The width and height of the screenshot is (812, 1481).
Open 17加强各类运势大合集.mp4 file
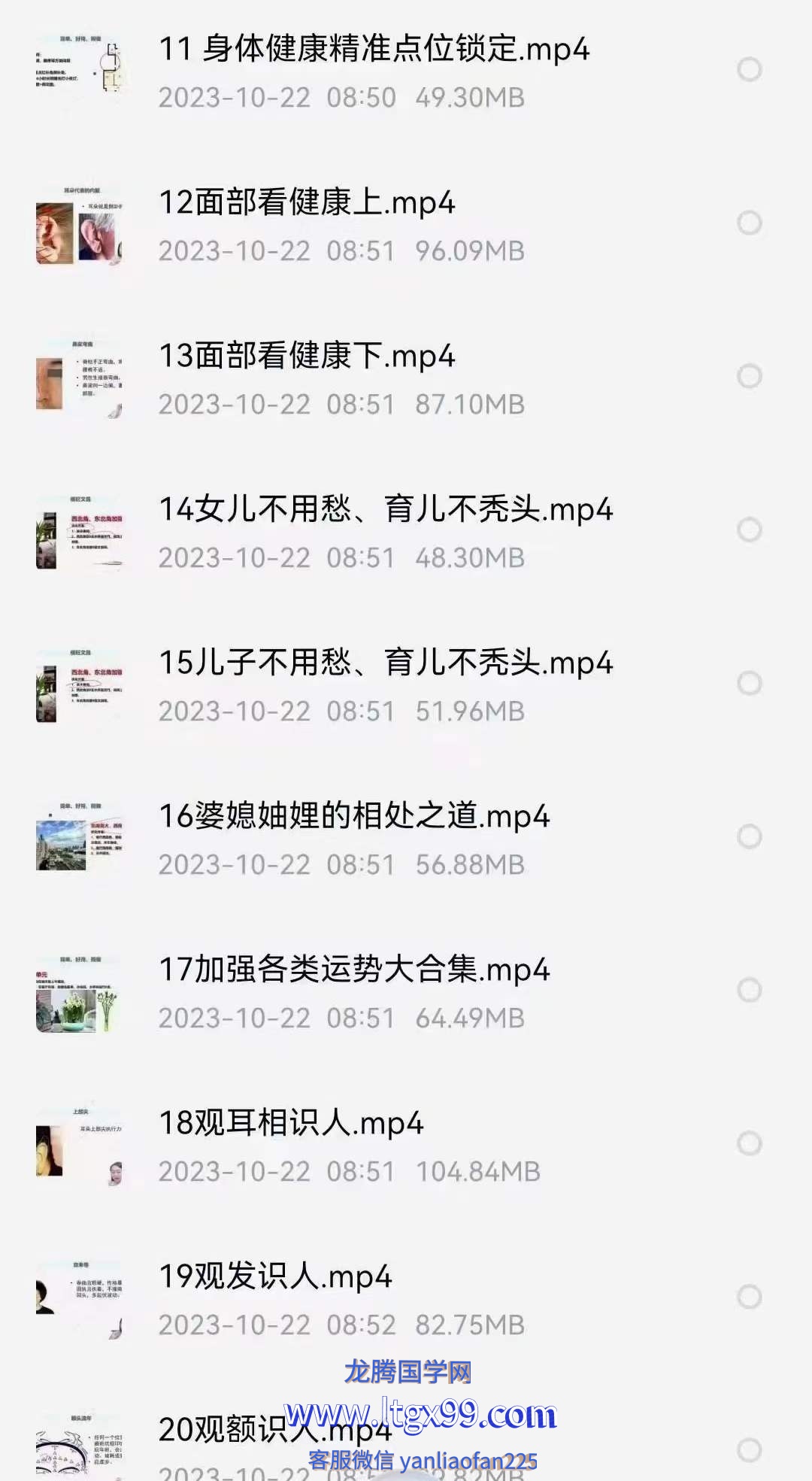click(354, 970)
